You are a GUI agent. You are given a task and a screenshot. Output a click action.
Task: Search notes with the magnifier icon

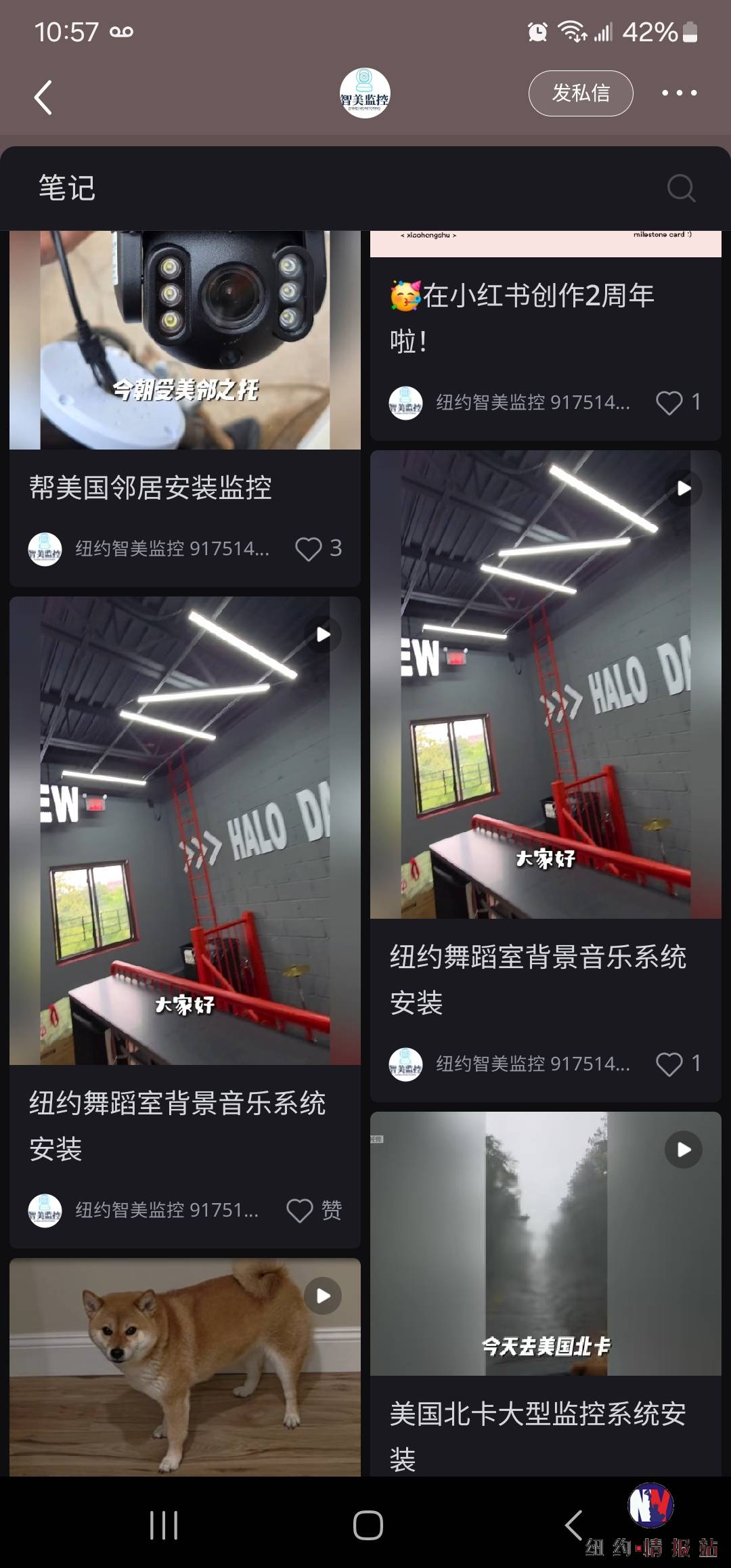680,188
